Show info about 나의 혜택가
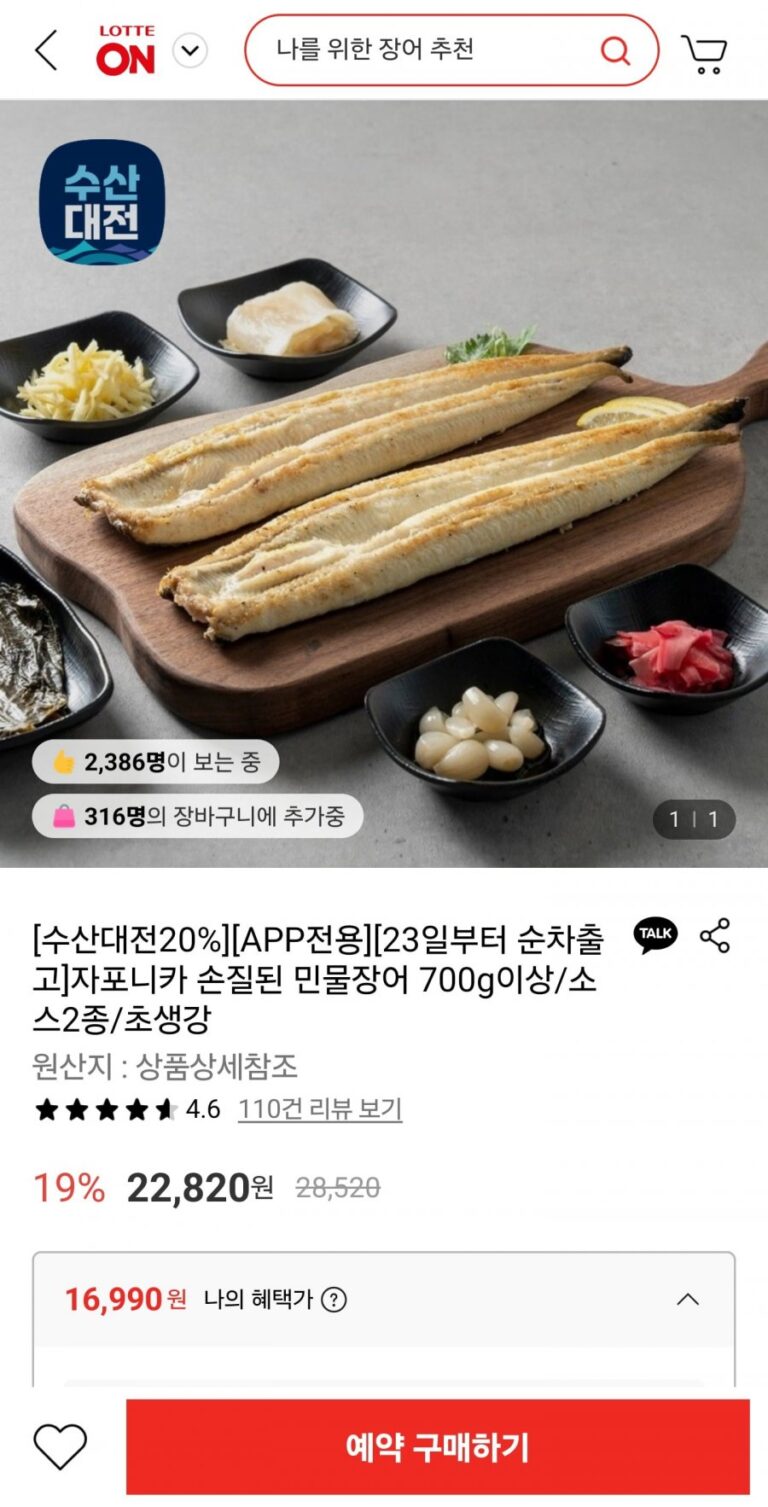The height and width of the screenshot is (1507, 768). pos(334,1299)
